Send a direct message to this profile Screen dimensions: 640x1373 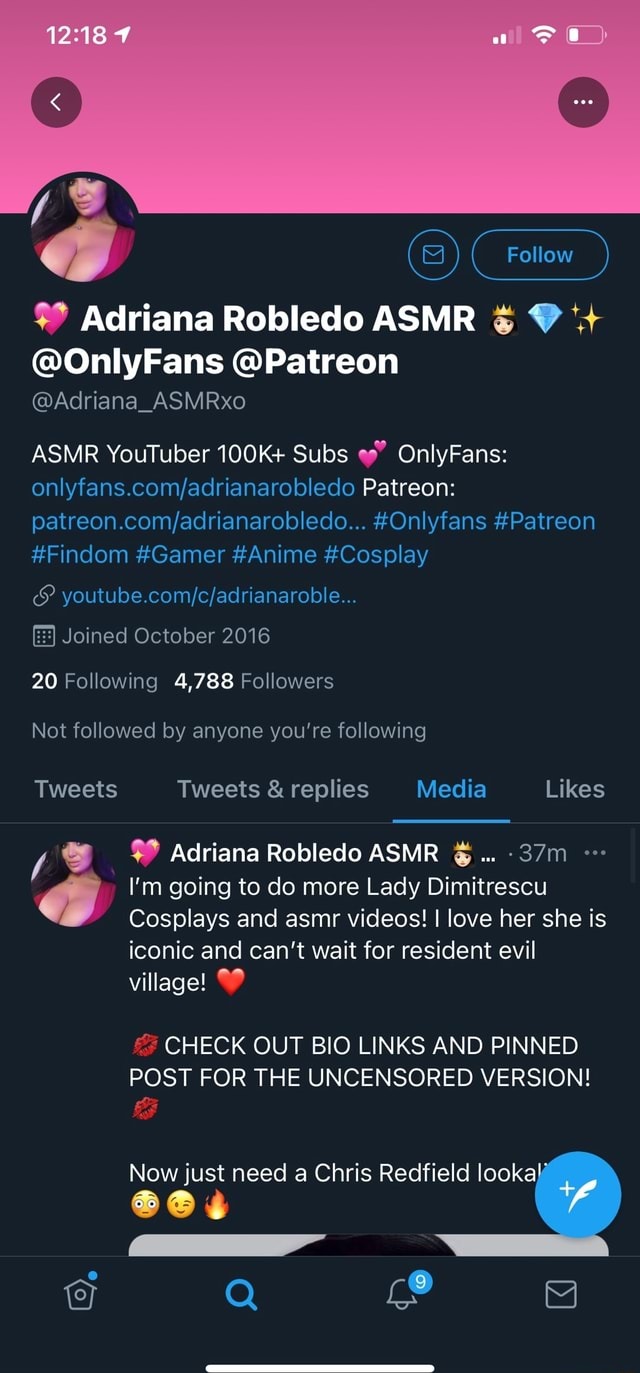point(434,255)
